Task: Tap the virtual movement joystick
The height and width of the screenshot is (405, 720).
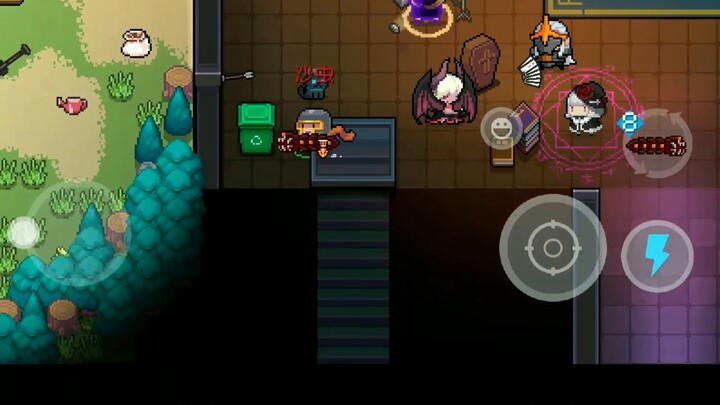Action: pyautogui.click(x=24, y=233)
